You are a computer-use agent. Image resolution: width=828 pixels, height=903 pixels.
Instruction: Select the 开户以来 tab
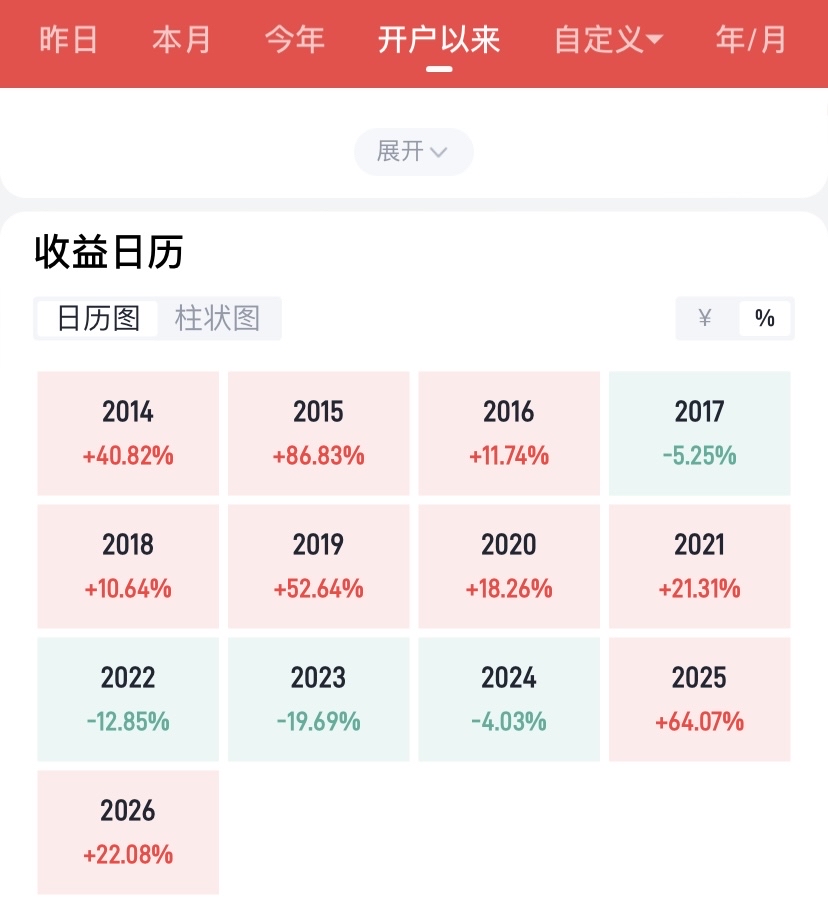click(439, 40)
